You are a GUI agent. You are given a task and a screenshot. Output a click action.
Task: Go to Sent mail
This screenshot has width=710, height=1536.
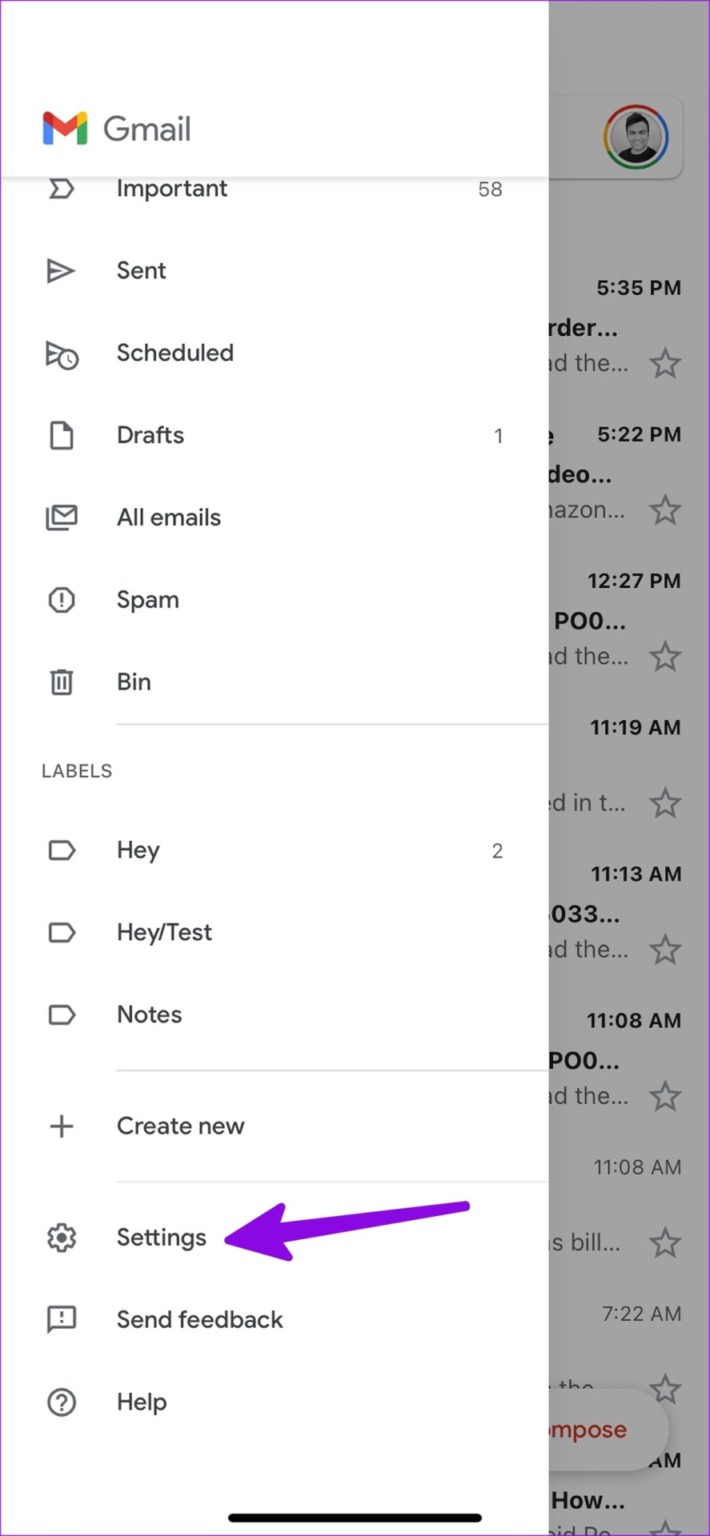click(141, 271)
